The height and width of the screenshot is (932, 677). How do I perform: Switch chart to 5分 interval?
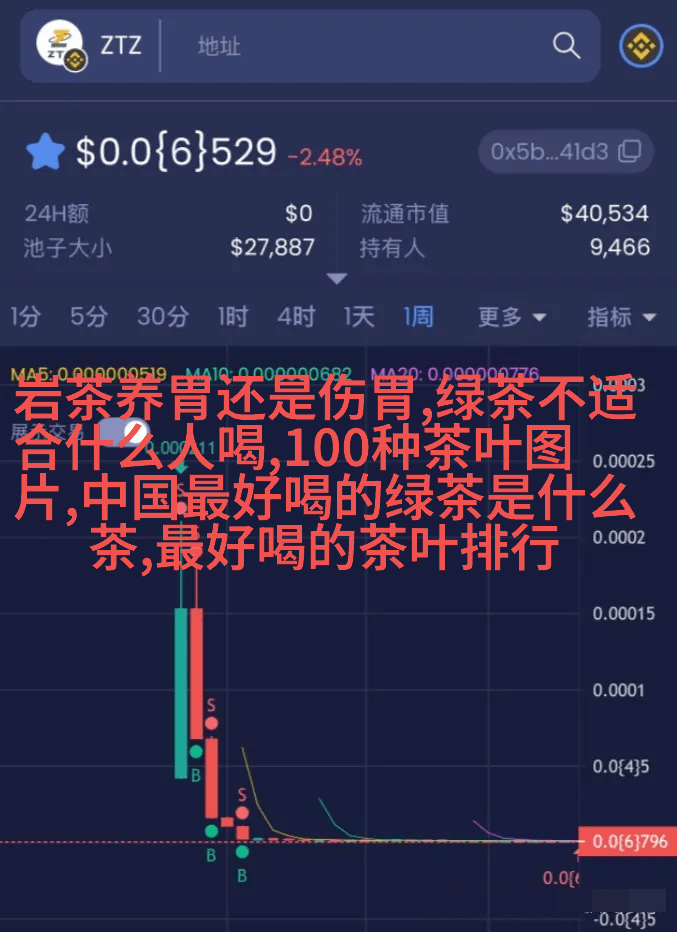(x=88, y=317)
